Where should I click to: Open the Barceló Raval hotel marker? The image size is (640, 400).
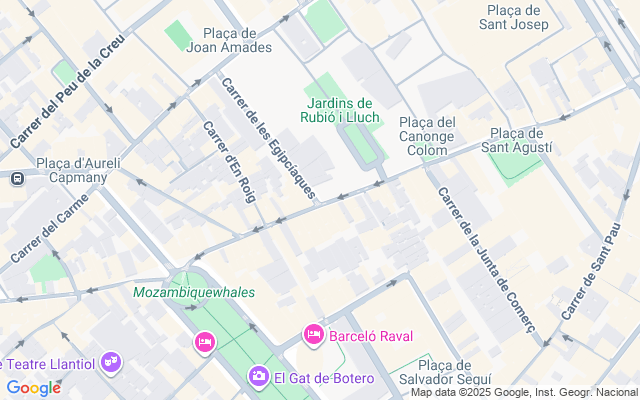click(x=314, y=334)
